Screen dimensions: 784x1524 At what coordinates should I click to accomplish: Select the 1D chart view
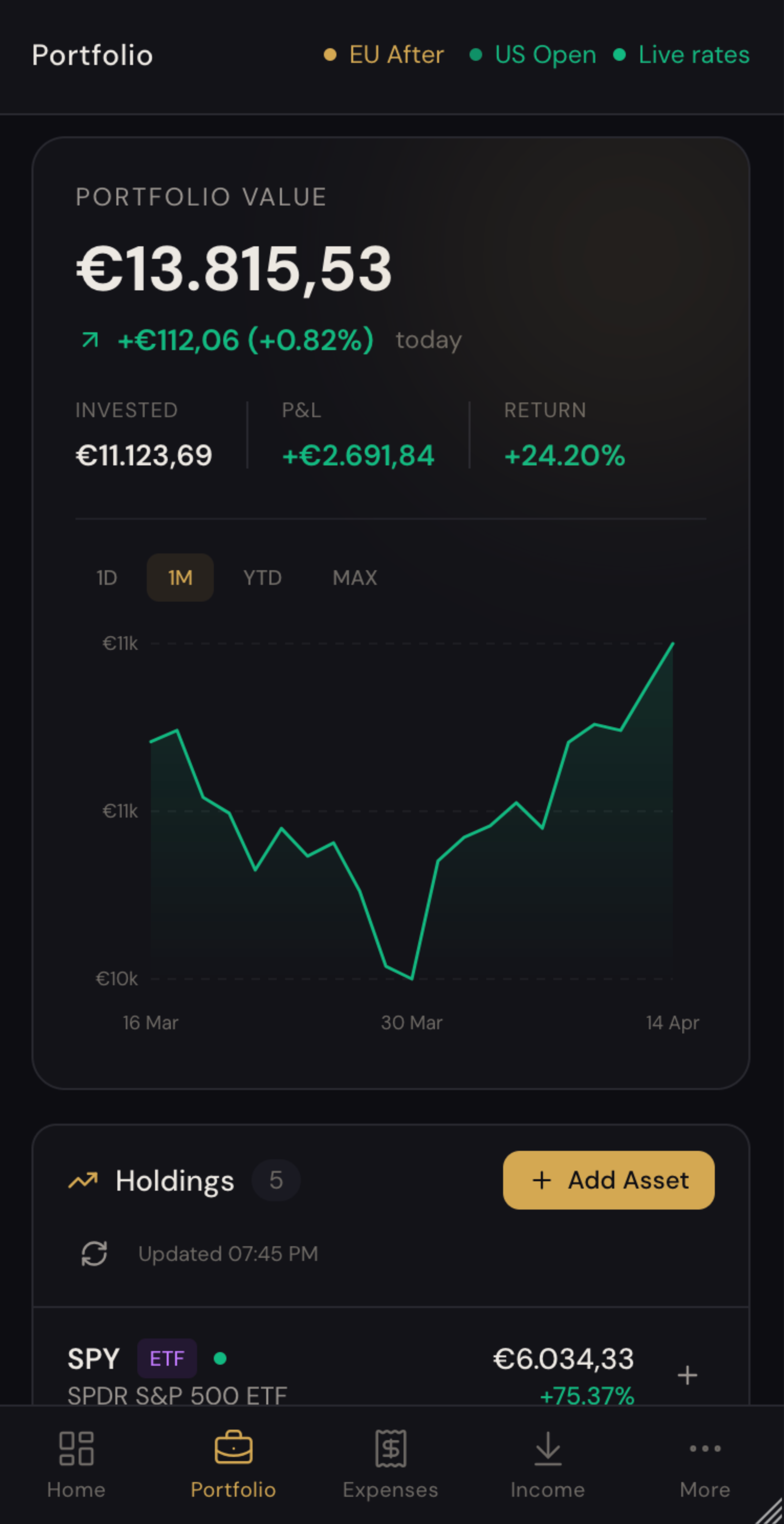pos(106,578)
